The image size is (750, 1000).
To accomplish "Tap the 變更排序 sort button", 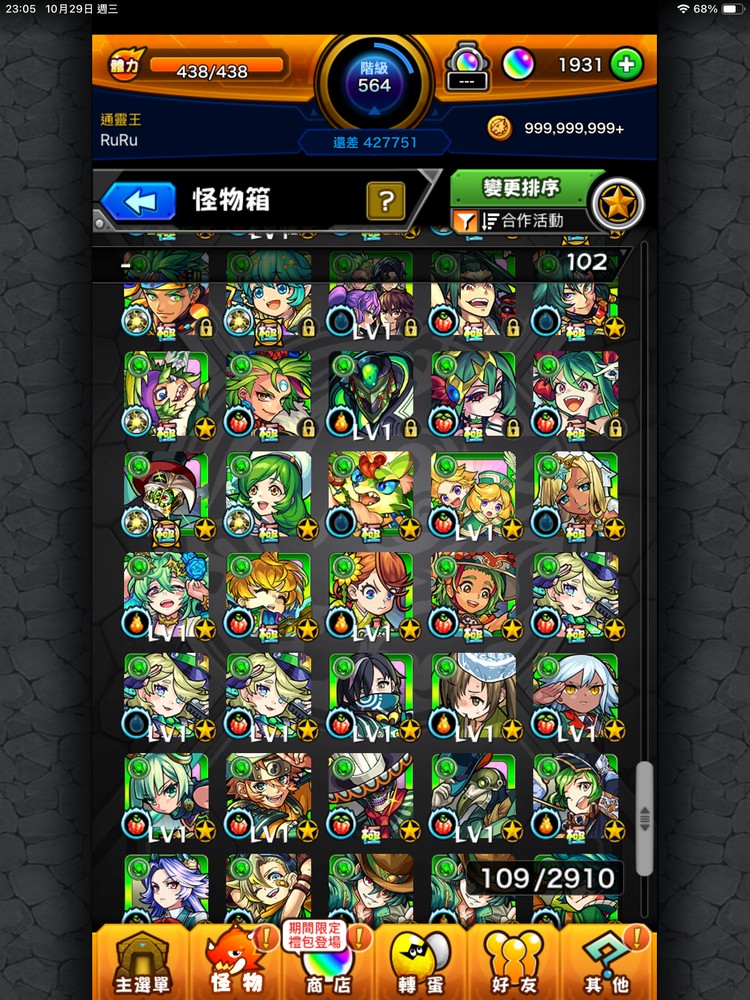I will point(520,188).
